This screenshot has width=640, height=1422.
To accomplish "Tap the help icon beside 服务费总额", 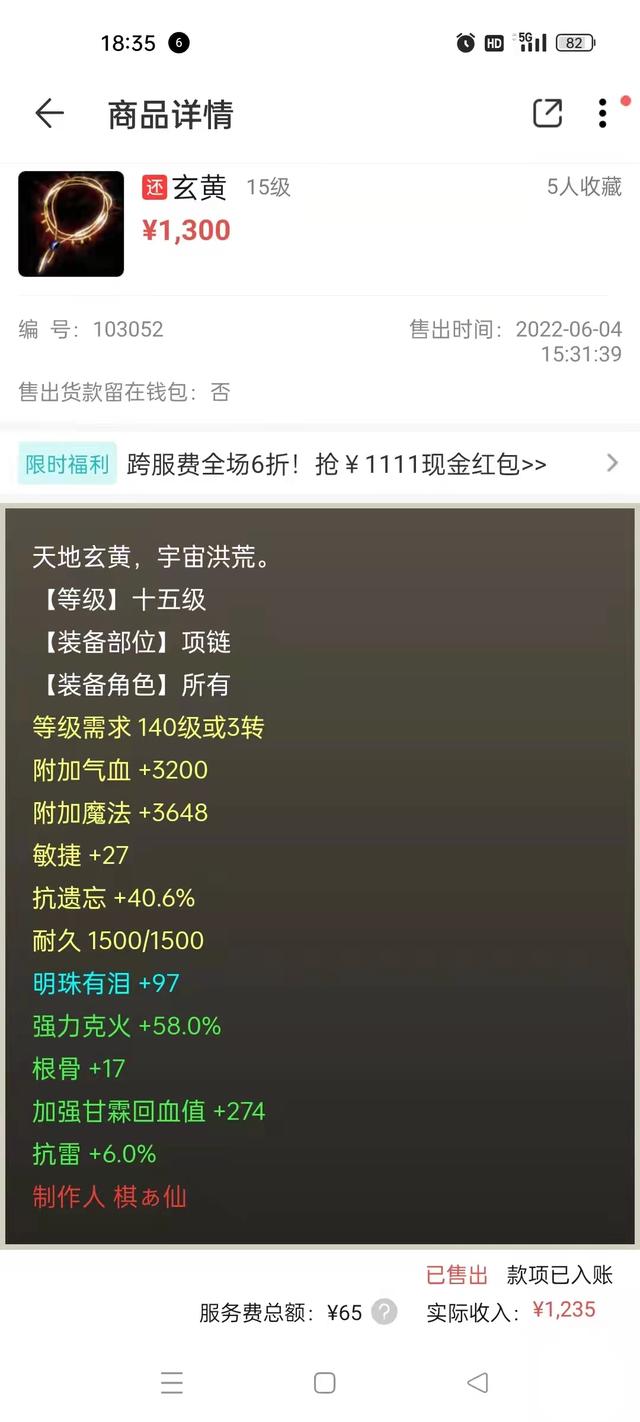I will [384, 1312].
